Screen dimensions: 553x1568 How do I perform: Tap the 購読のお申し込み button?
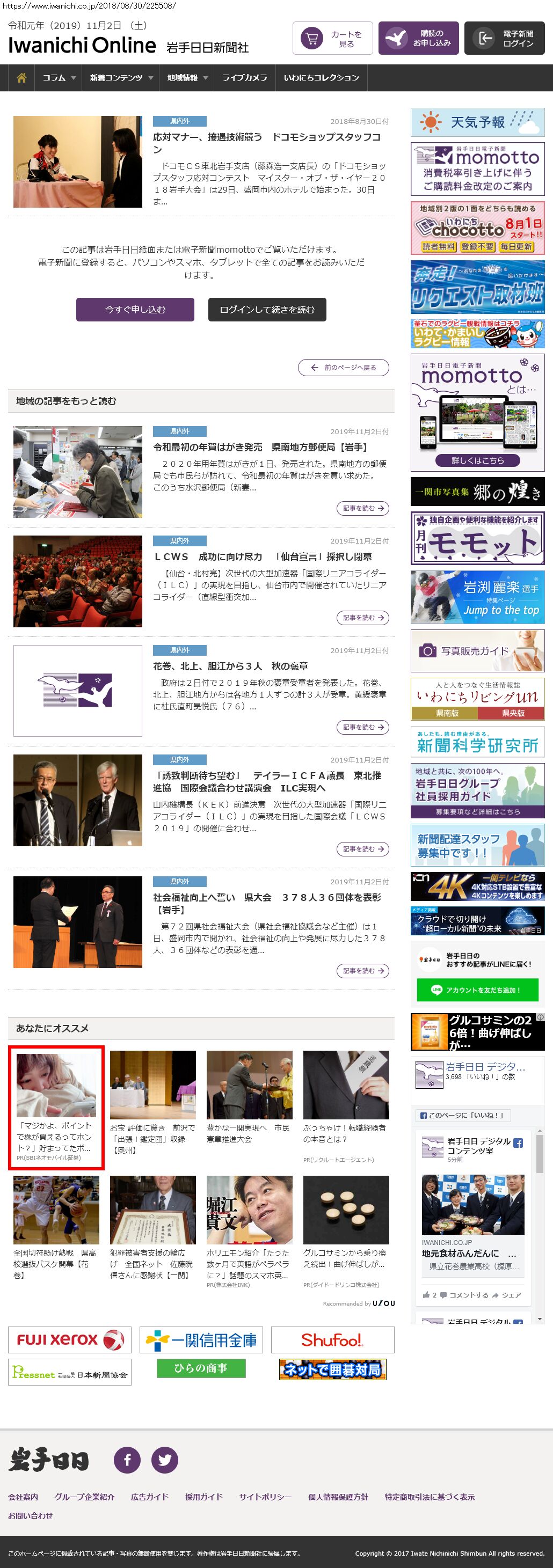pos(418,38)
